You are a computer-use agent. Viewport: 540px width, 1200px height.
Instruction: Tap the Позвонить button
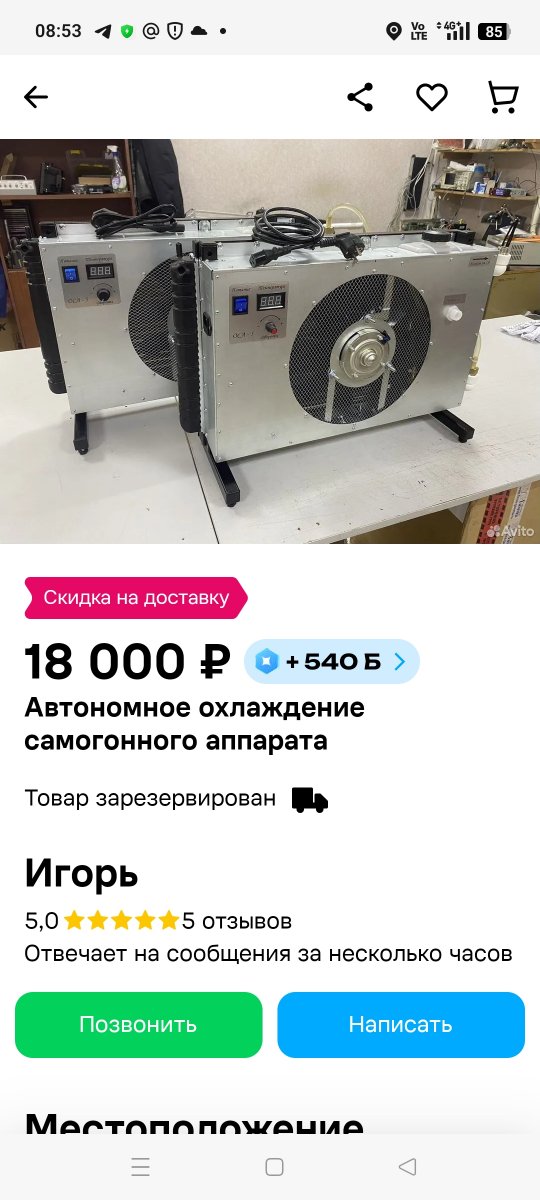tap(138, 1025)
